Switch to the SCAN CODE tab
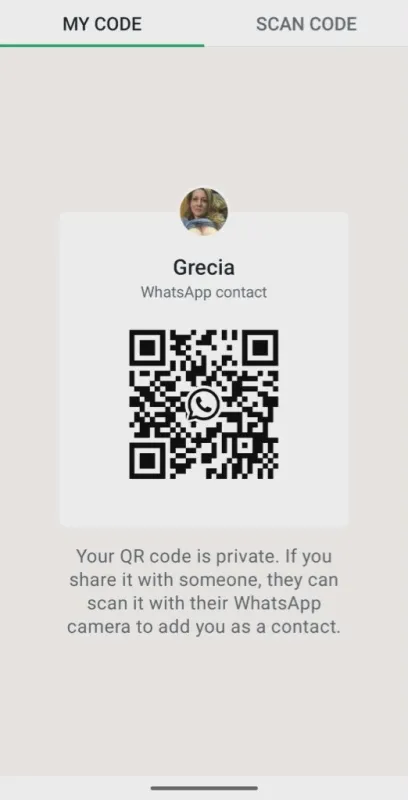The height and width of the screenshot is (800, 408). coord(306,23)
